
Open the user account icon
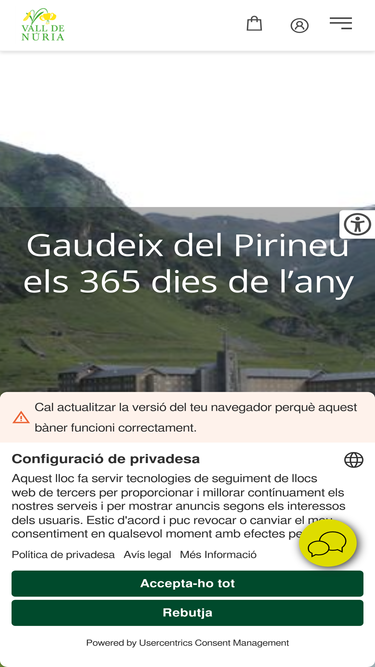299,26
